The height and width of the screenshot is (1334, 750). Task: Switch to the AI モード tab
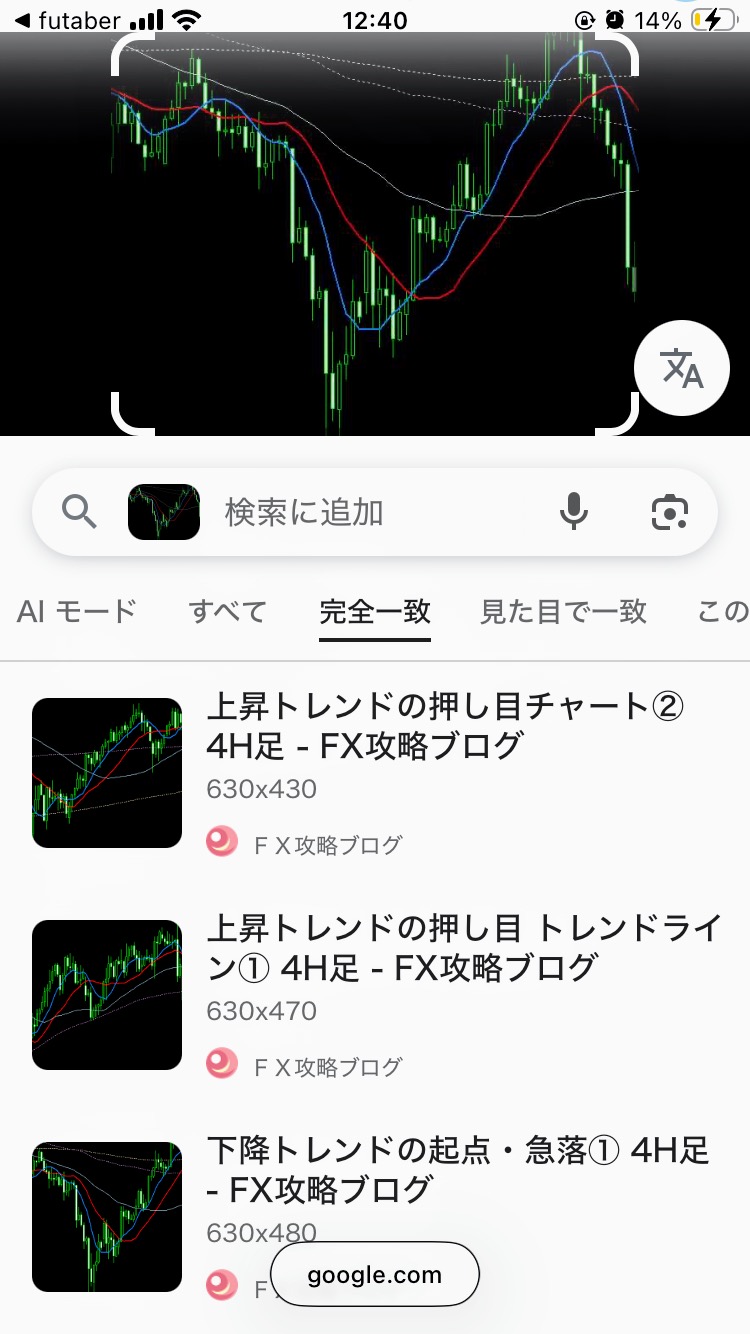point(76,611)
